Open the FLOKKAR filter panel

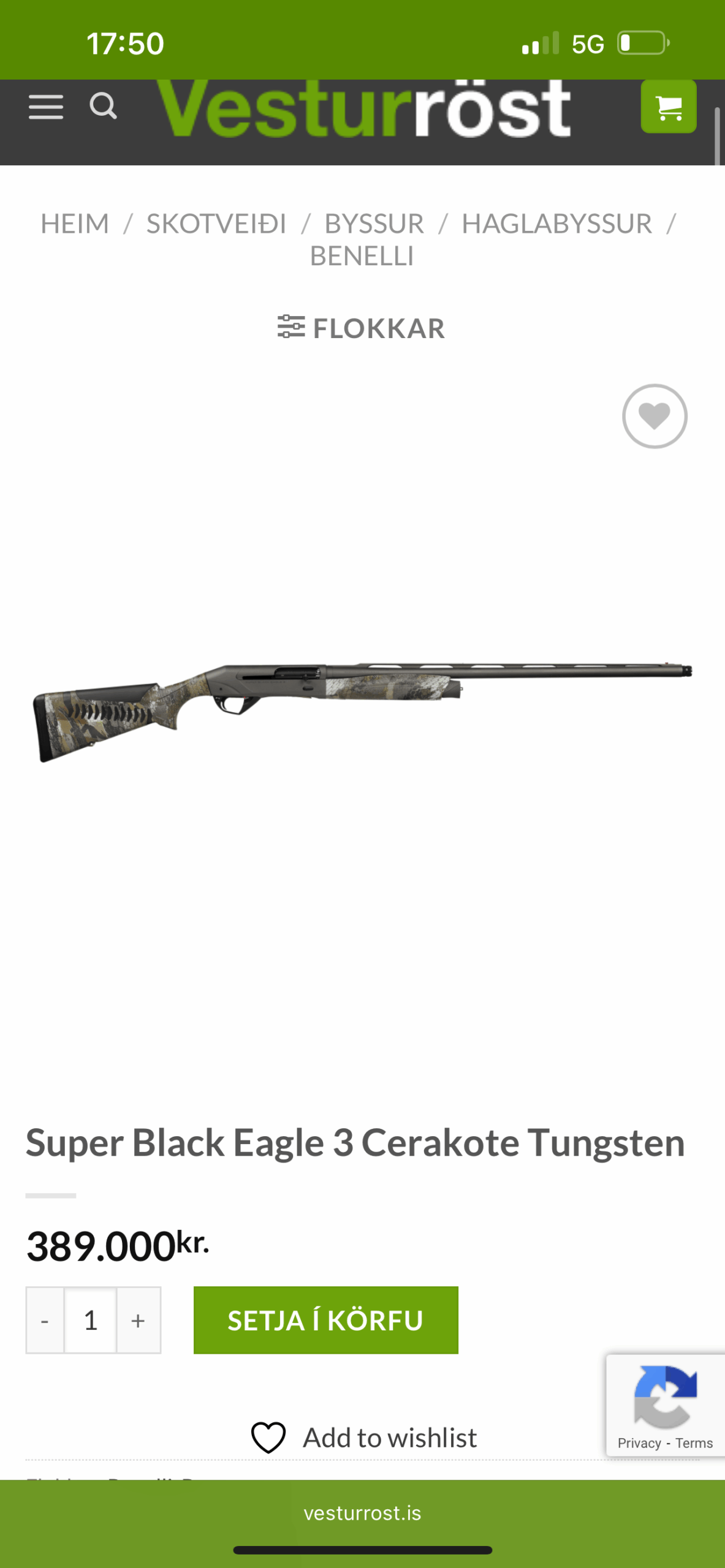point(362,328)
